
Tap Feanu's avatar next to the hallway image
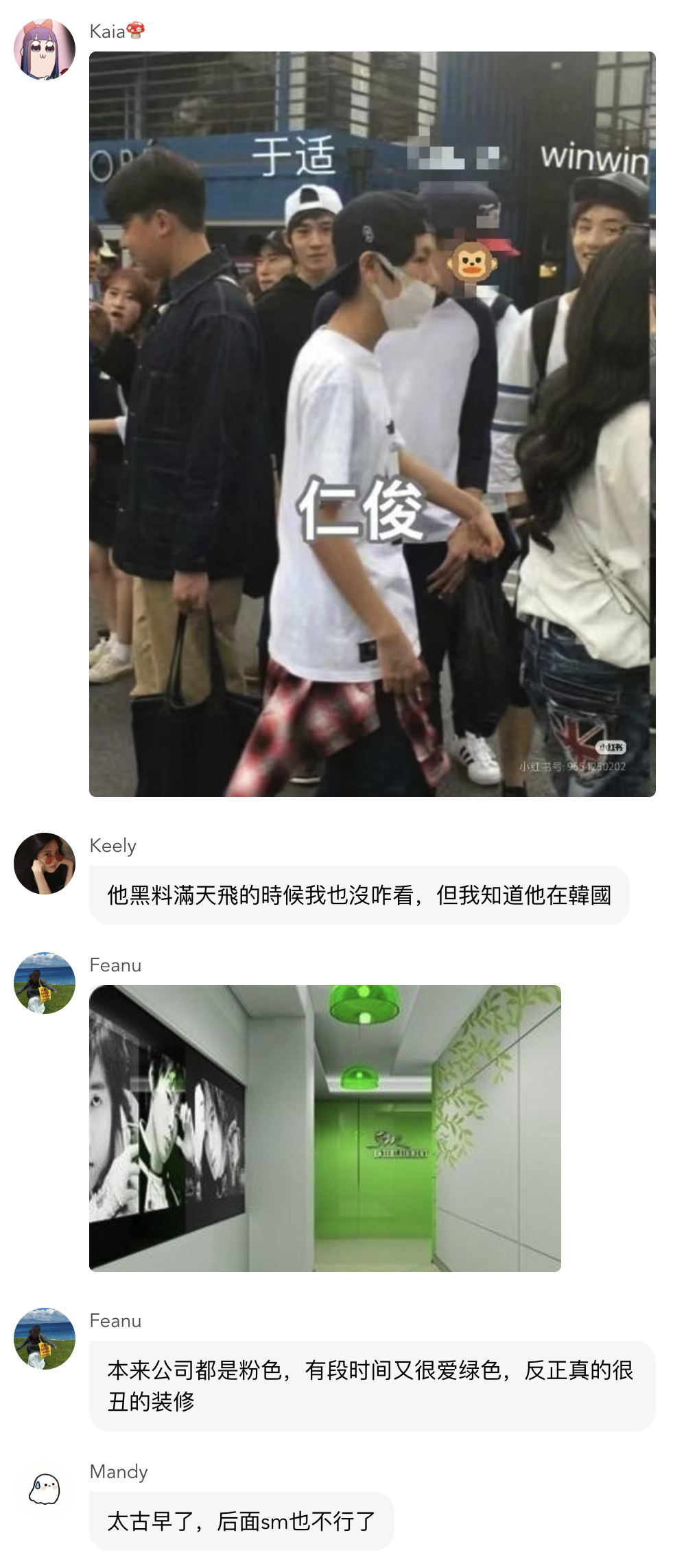(x=45, y=982)
